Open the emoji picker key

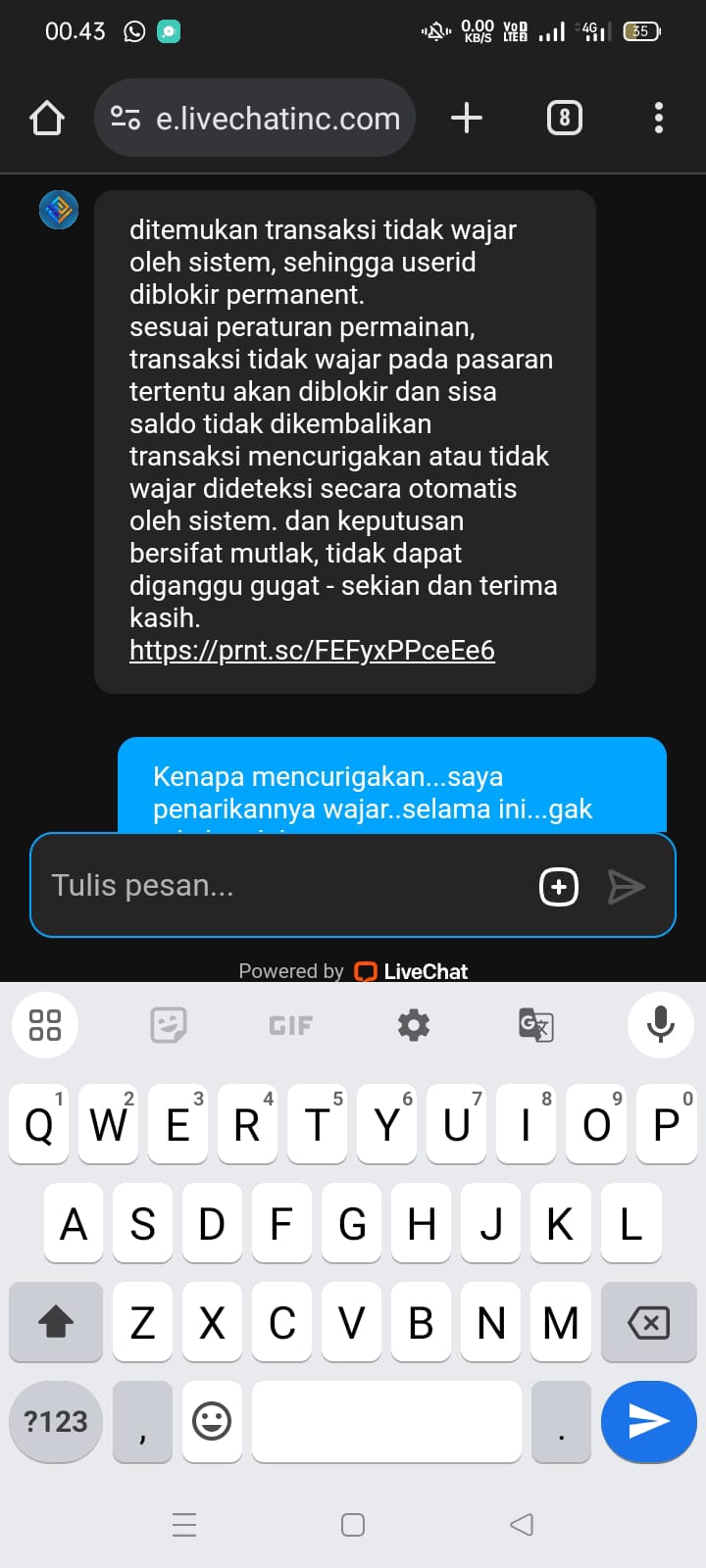click(x=212, y=1421)
